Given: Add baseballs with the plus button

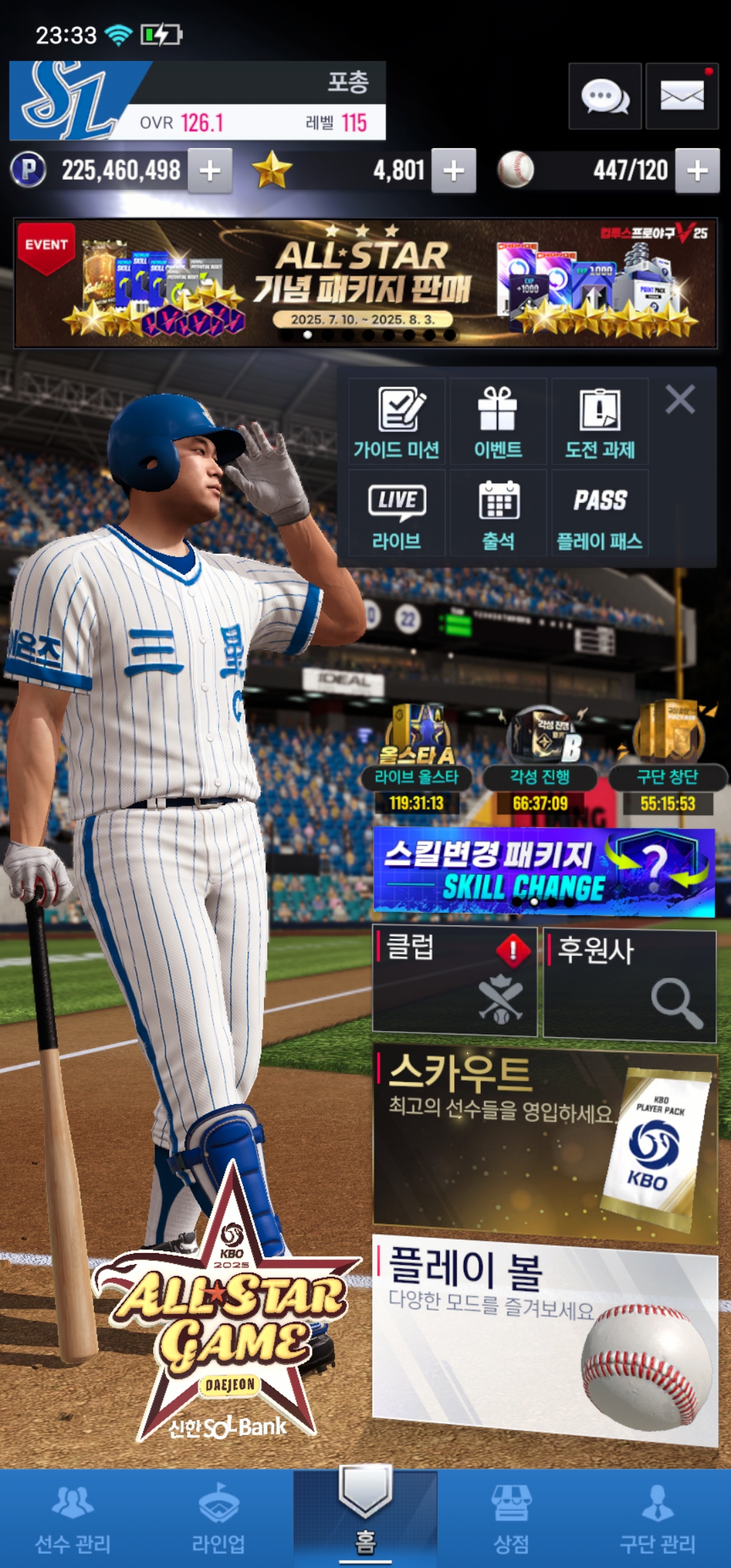Looking at the screenshot, I should (x=697, y=171).
